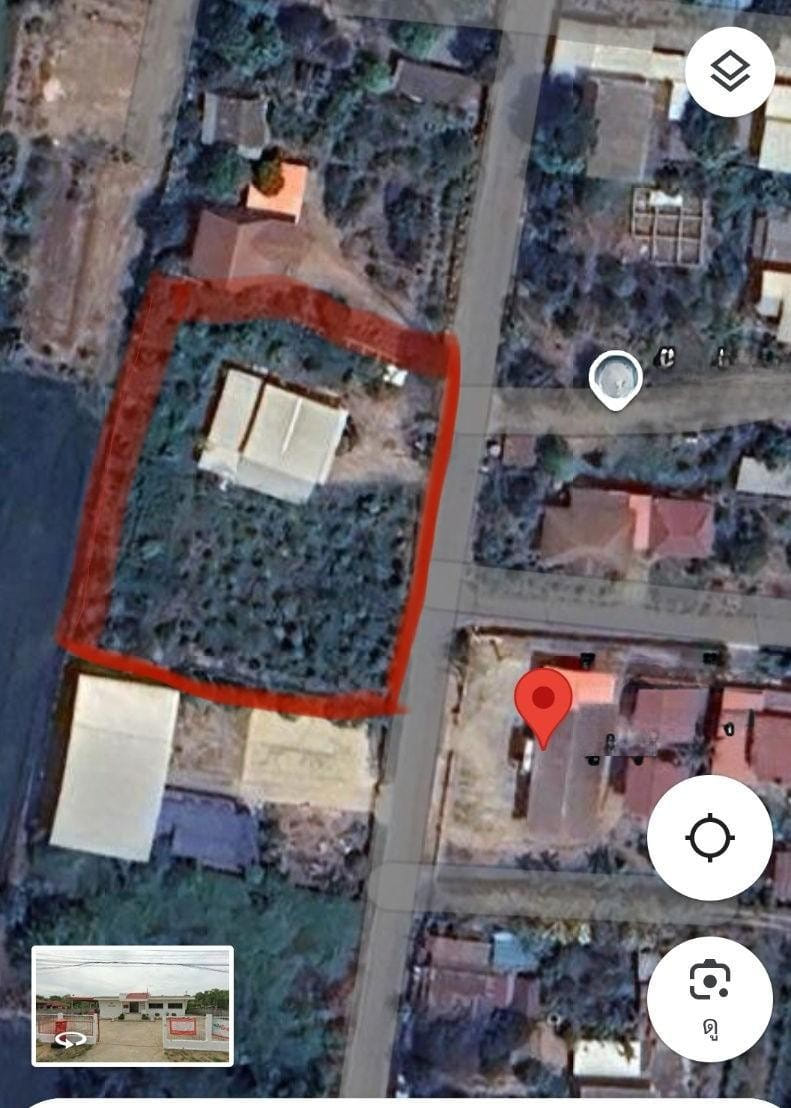
Task: Center map on my current location
Action: point(710,838)
